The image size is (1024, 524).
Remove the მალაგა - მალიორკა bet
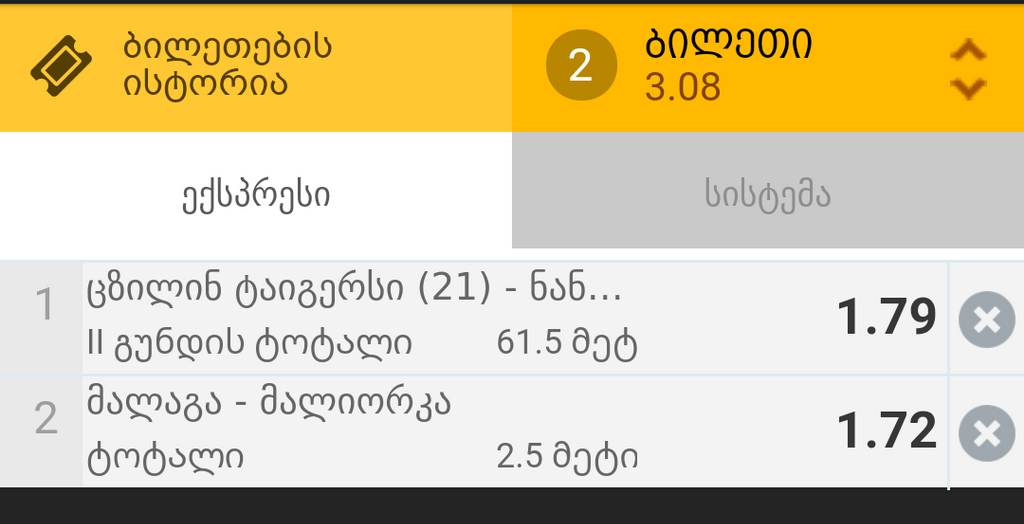[x=986, y=432]
